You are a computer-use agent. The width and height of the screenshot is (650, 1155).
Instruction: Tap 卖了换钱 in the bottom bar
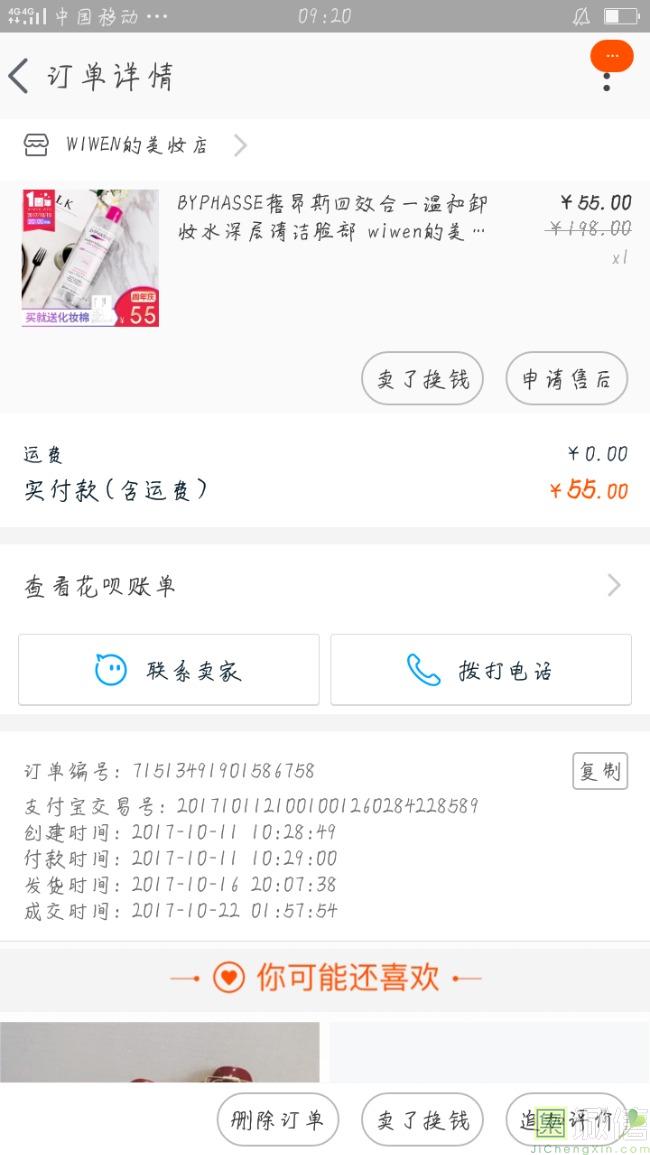click(x=422, y=1119)
